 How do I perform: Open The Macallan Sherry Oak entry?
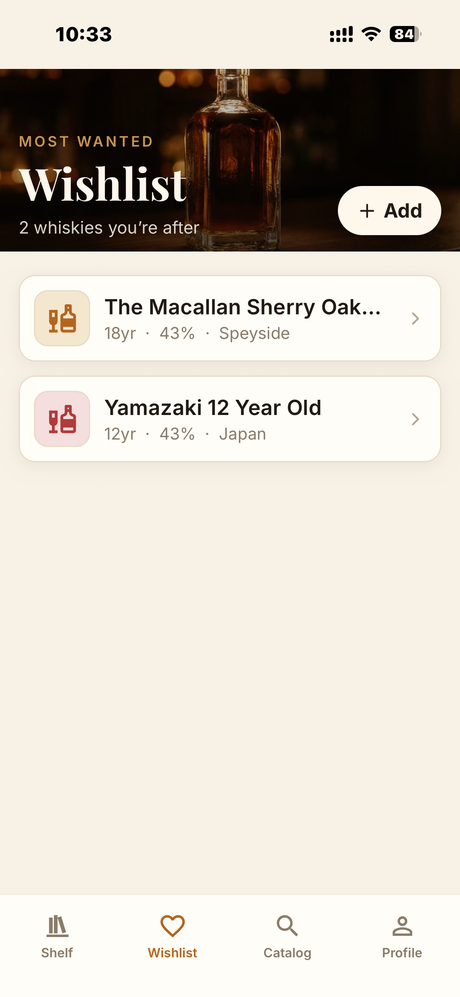(230, 319)
